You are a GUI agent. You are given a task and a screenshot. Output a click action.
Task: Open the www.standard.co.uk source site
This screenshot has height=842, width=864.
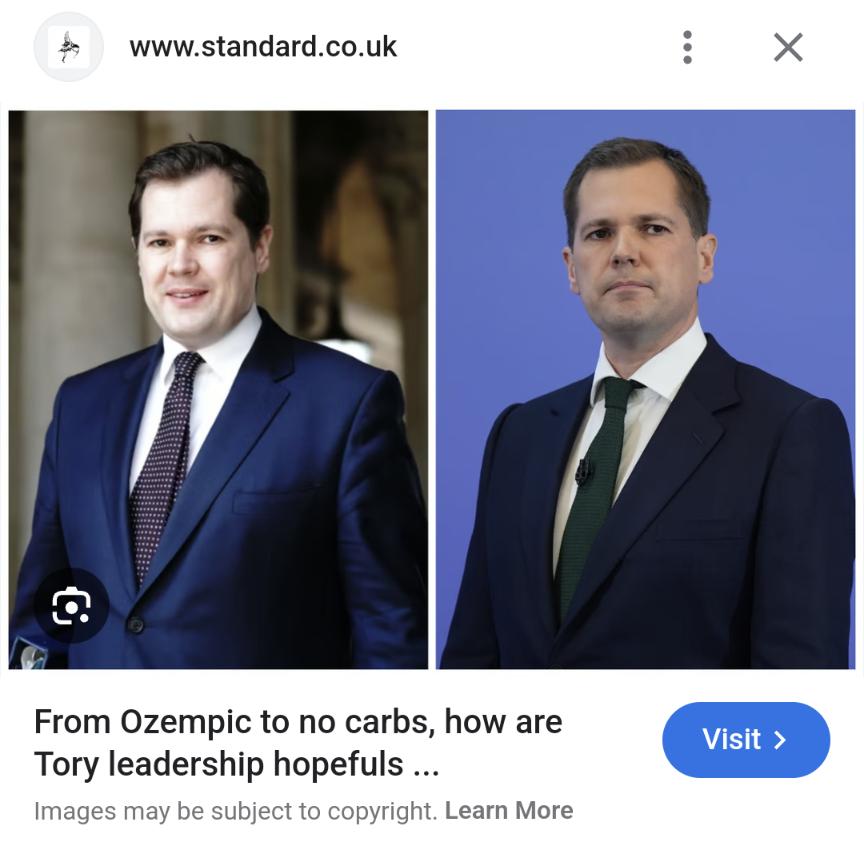point(263,47)
